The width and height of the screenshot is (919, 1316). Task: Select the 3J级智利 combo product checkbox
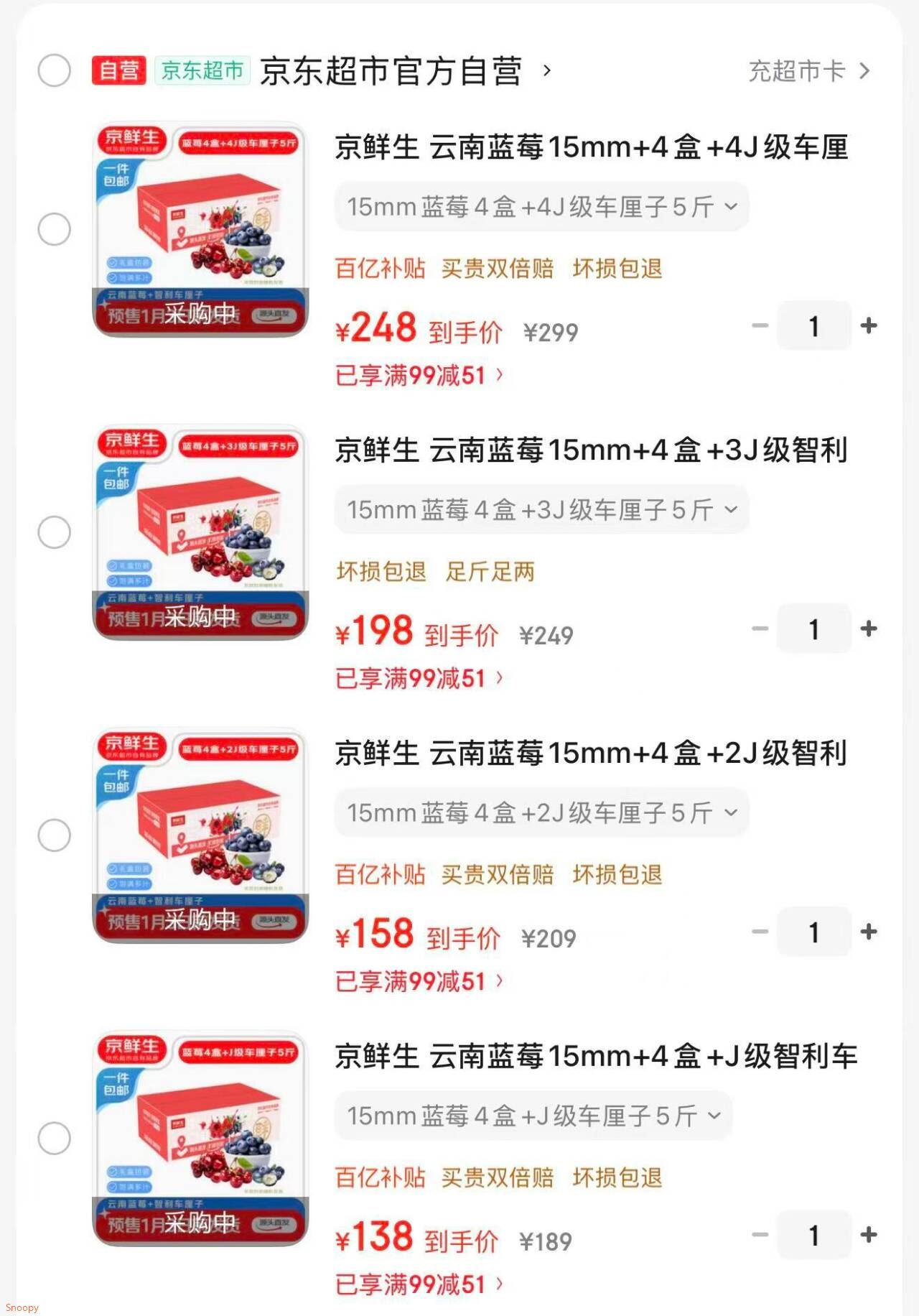(55, 532)
